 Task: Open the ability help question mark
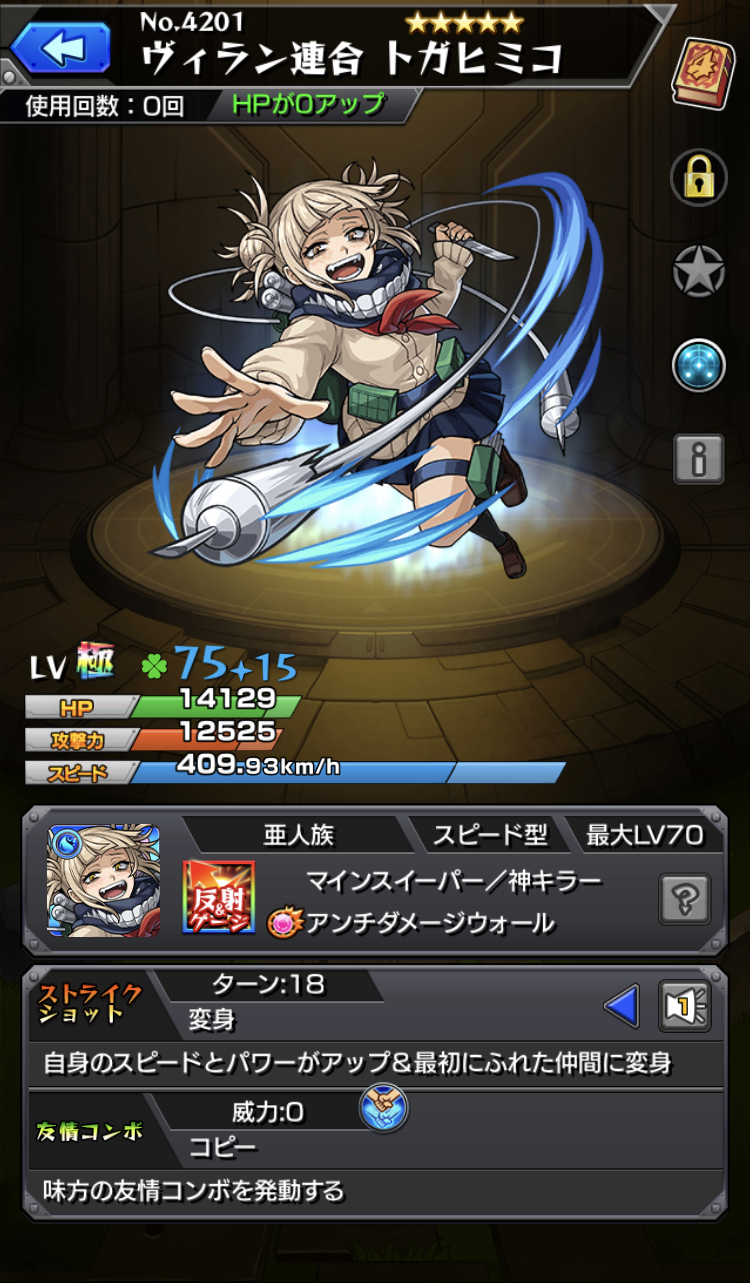(685, 898)
